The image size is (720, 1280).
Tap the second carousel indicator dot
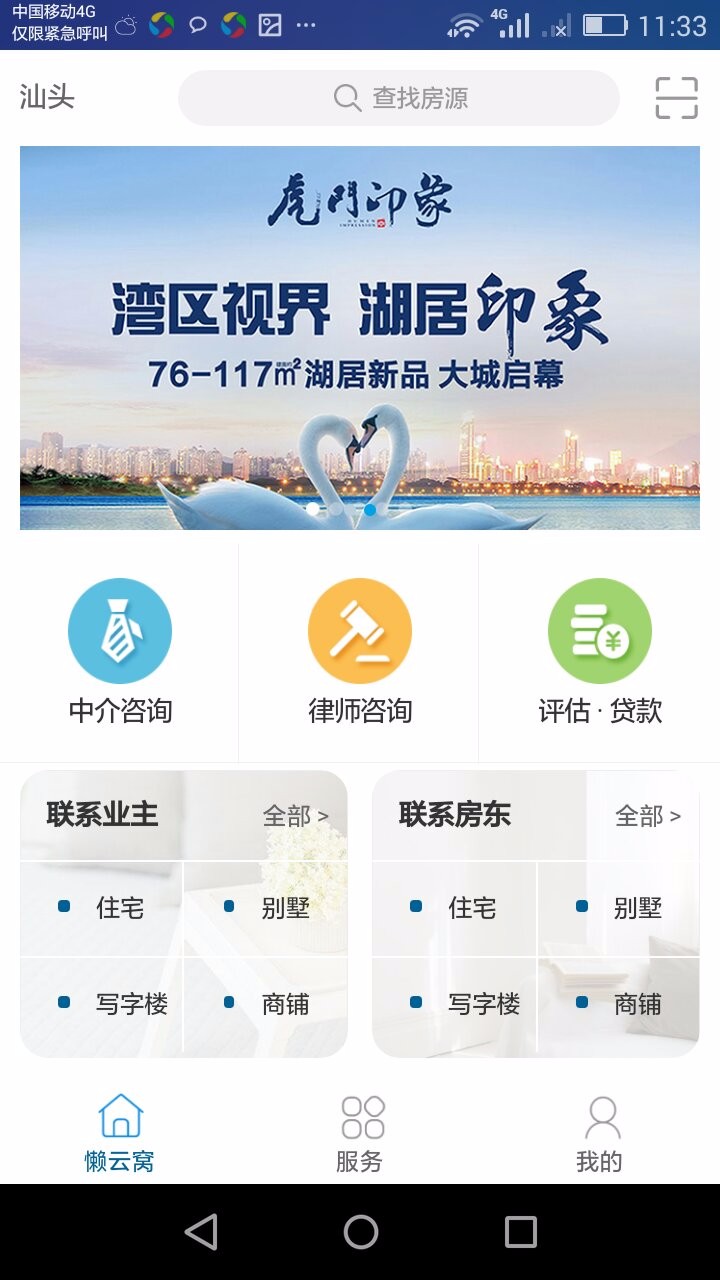coord(368,510)
